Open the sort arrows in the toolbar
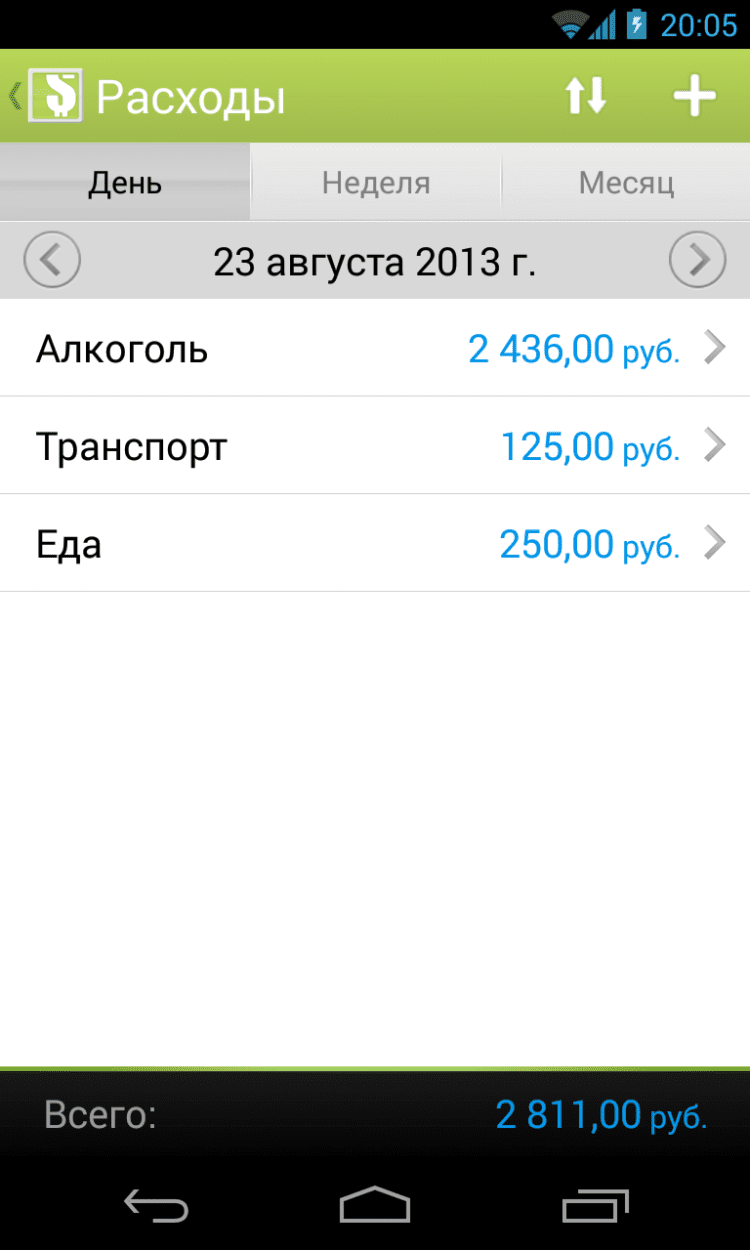Screen dimensions: 750x1250 (x=586, y=96)
